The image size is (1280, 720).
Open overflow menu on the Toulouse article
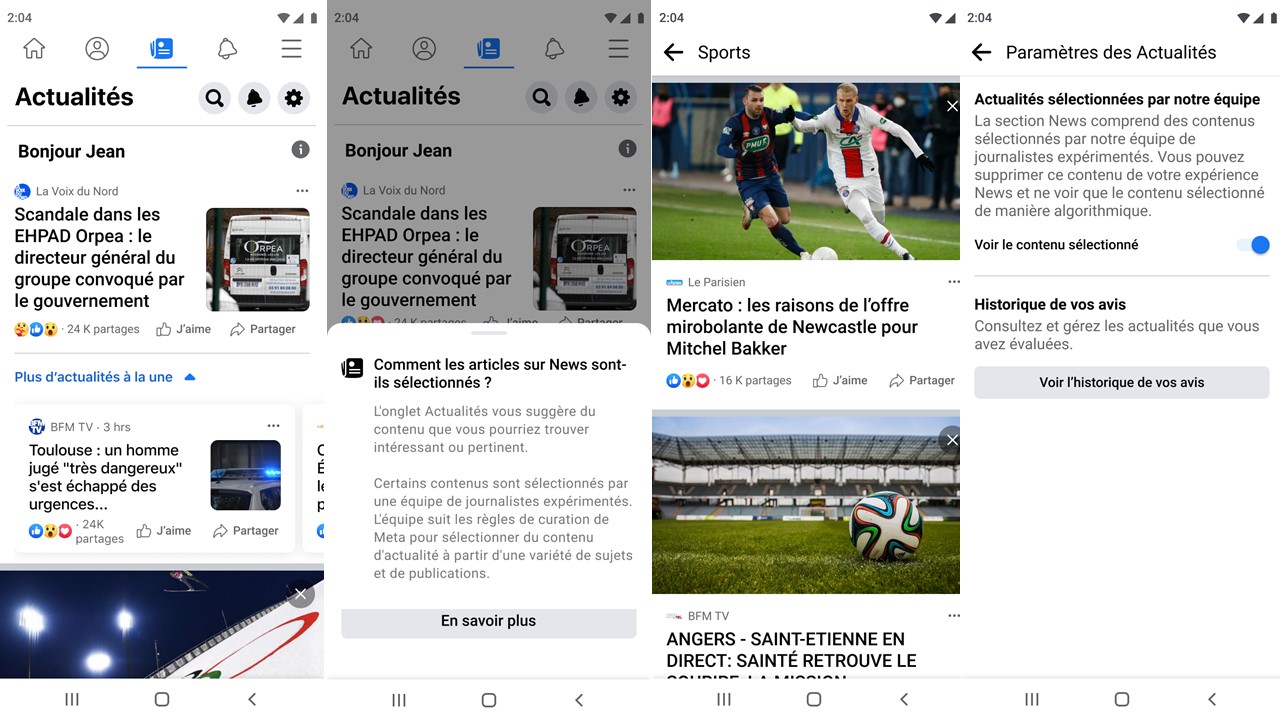click(274, 426)
